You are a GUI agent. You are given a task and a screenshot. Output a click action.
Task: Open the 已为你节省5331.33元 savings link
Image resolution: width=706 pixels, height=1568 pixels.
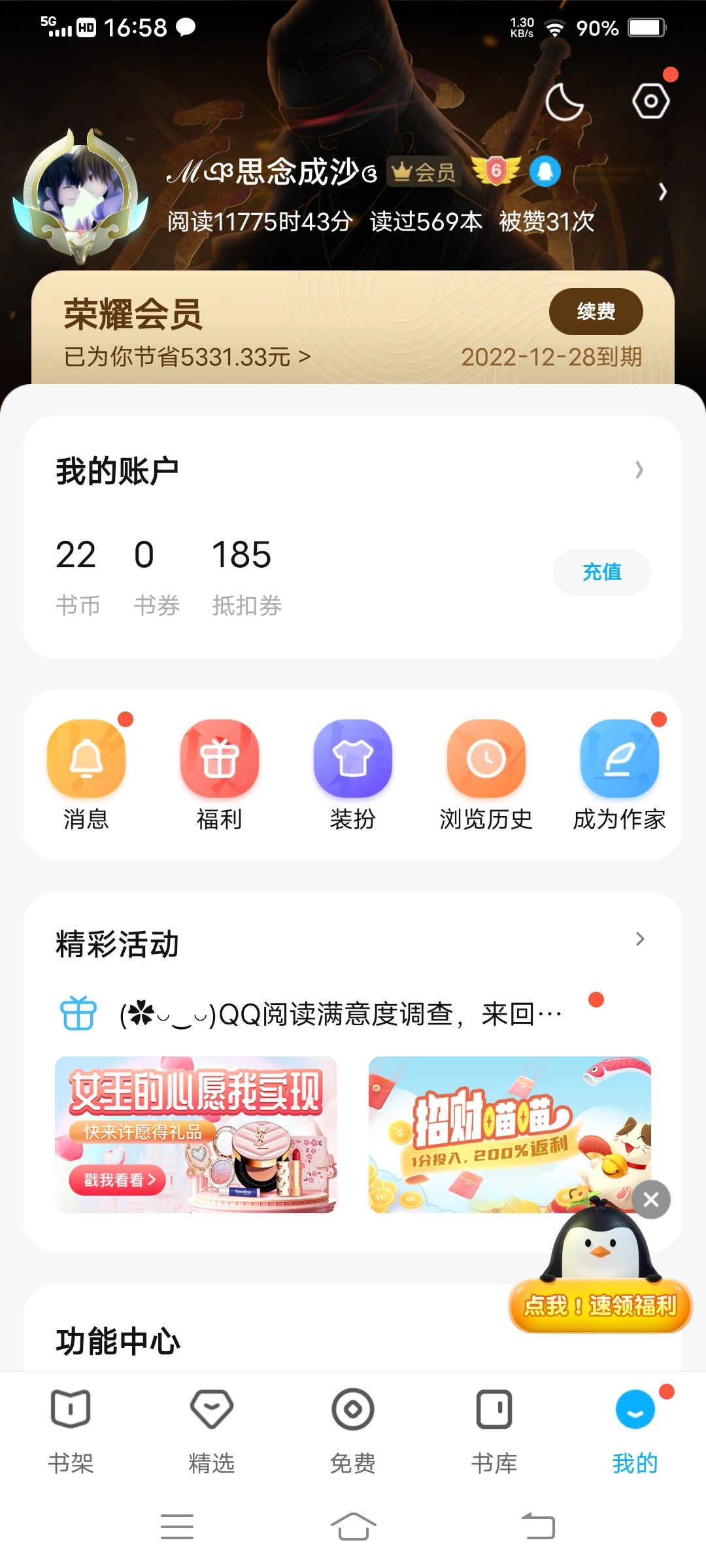[x=187, y=357]
